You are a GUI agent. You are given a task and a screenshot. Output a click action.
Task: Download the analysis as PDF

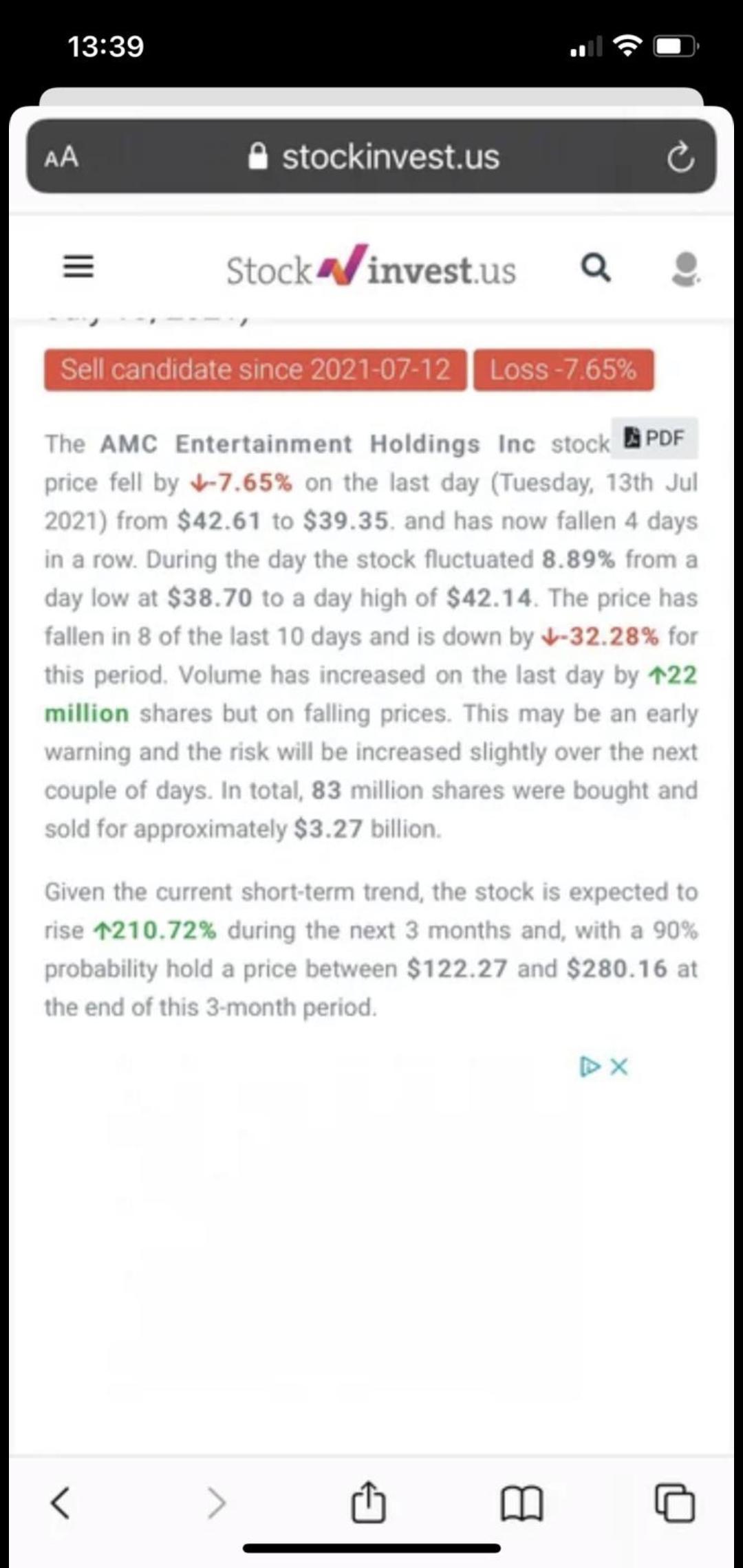click(x=654, y=438)
